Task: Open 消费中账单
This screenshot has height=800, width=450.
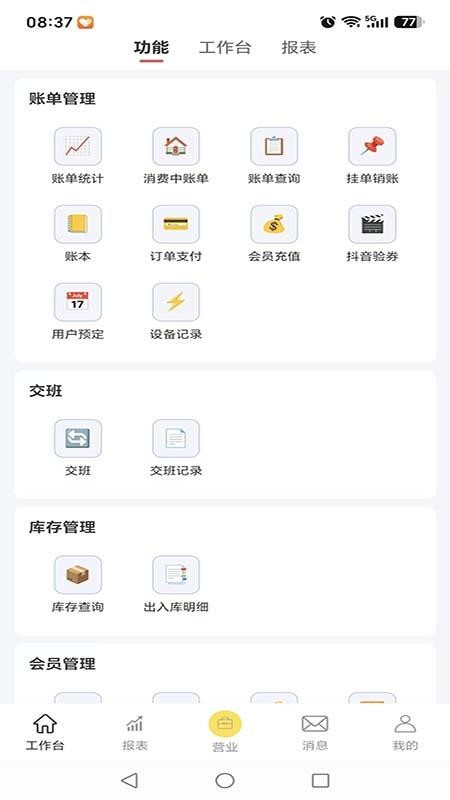Action: [176, 156]
